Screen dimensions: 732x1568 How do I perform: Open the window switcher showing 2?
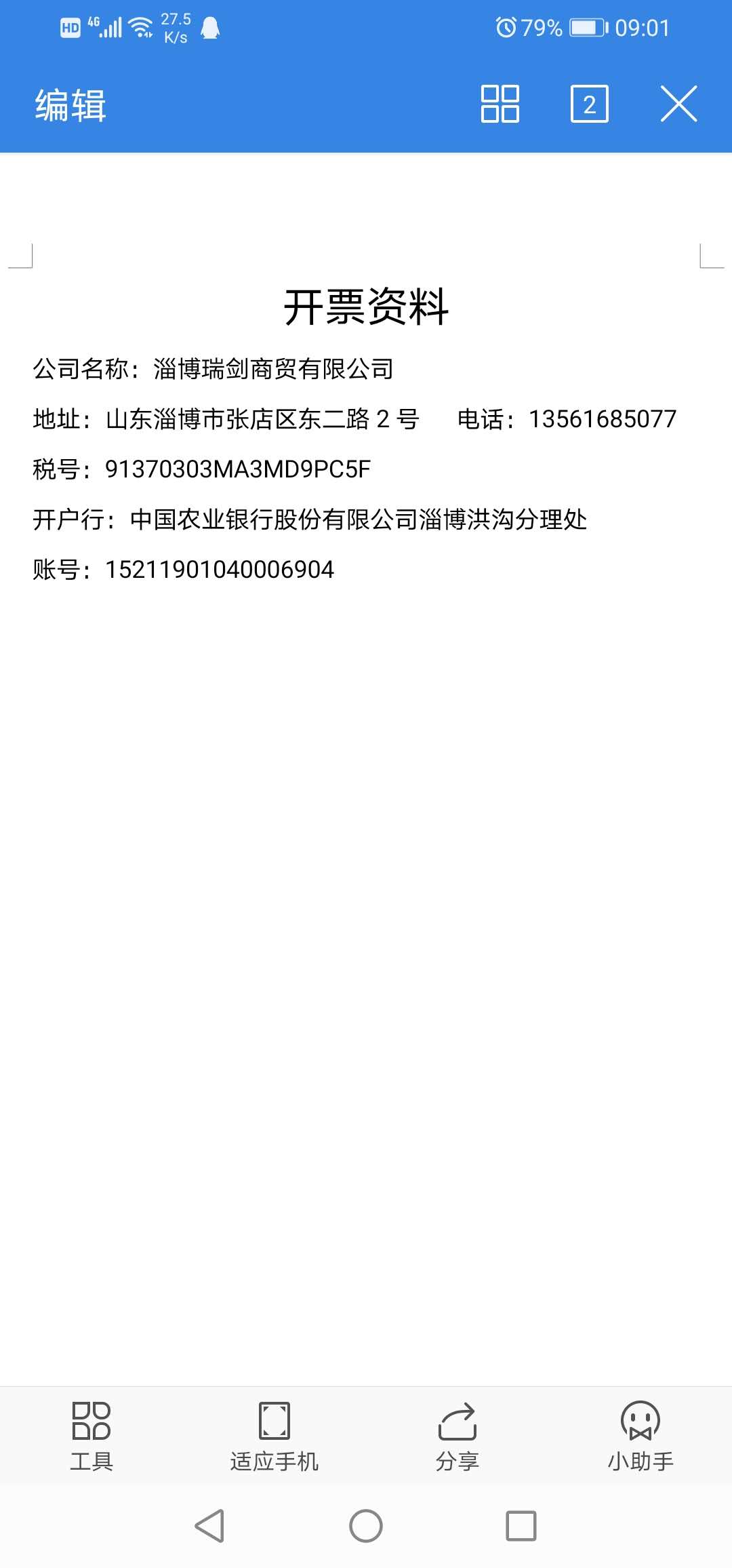click(x=589, y=104)
